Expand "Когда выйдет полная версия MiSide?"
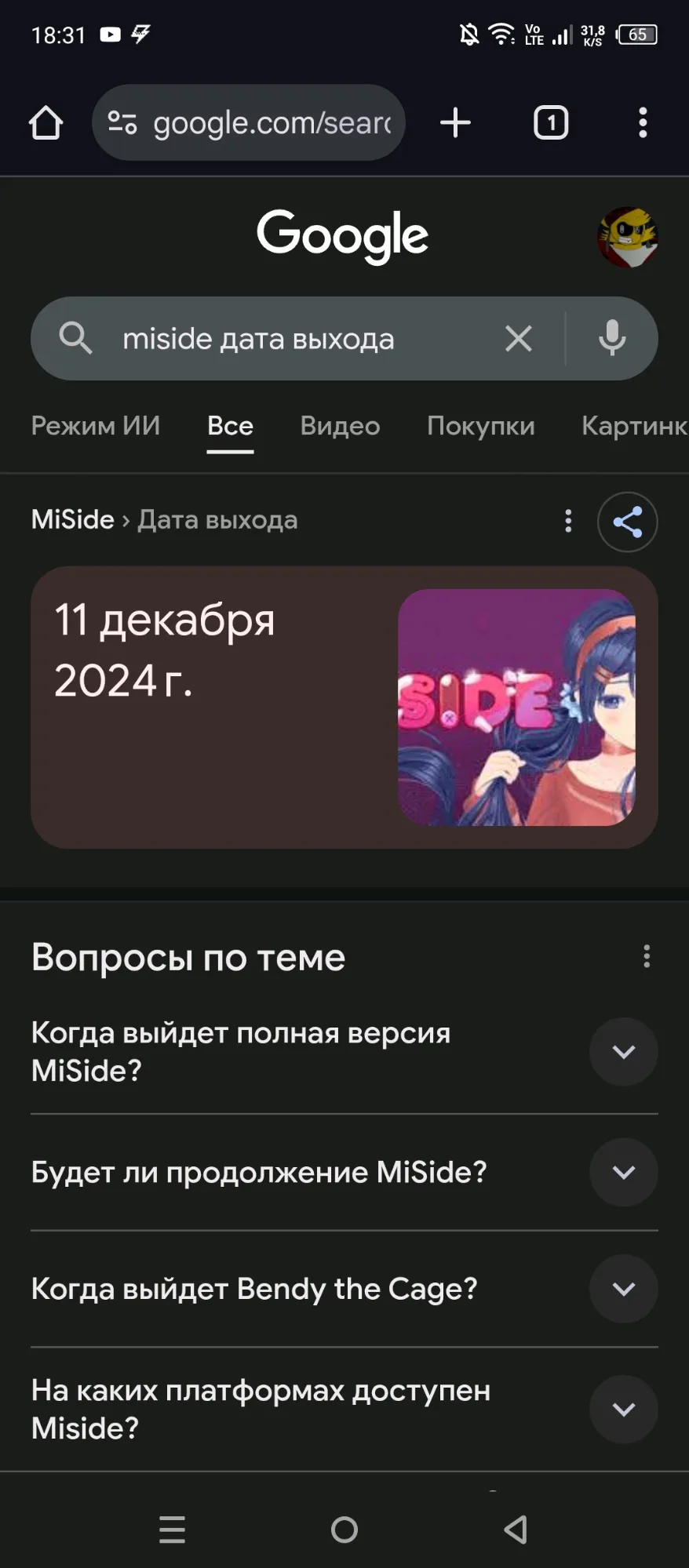 pyautogui.click(x=623, y=1052)
